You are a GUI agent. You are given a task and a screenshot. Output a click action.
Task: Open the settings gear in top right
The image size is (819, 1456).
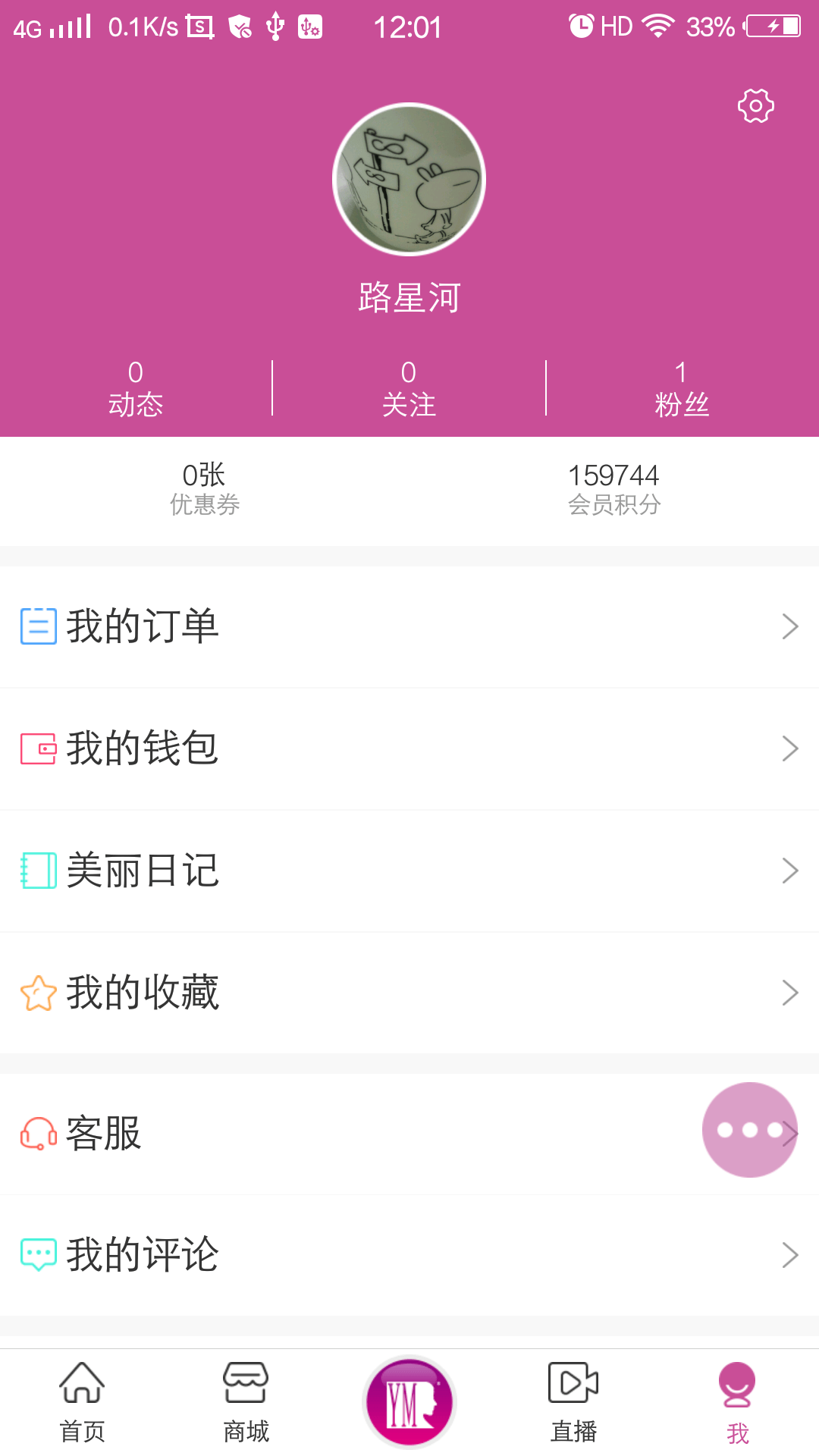755,106
